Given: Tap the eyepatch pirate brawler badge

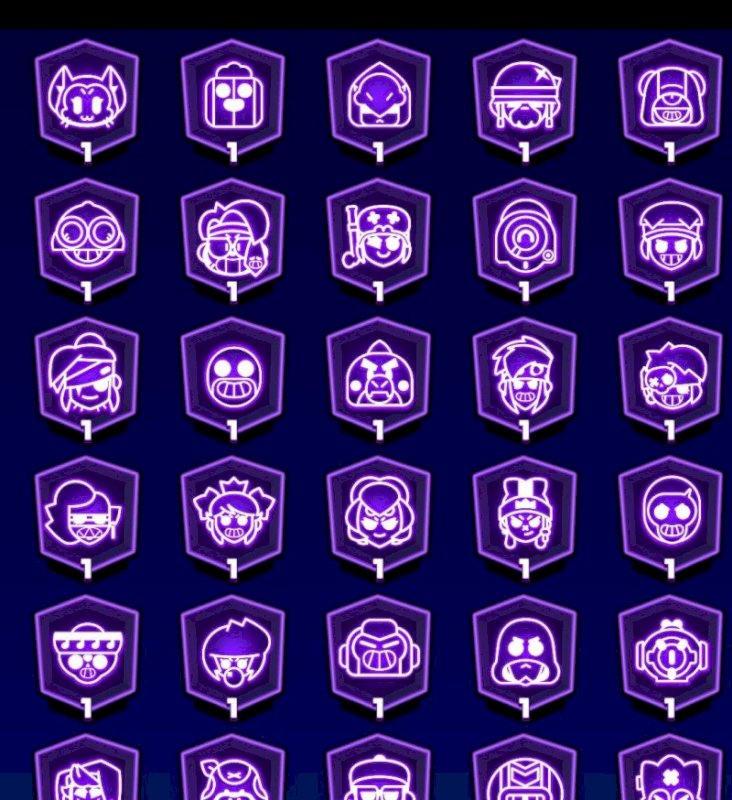Looking at the screenshot, I should pos(670,375).
